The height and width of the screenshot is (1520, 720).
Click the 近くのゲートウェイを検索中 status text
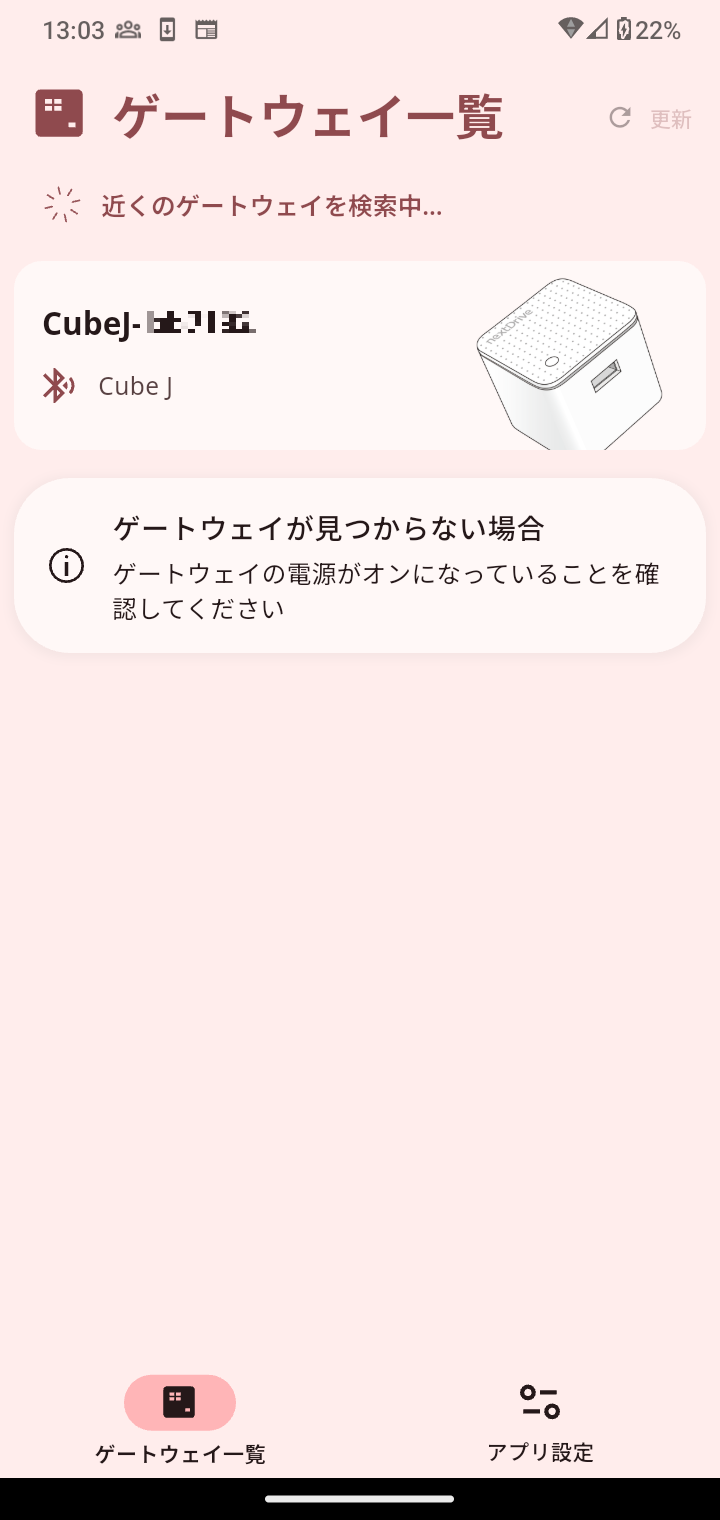[270, 206]
